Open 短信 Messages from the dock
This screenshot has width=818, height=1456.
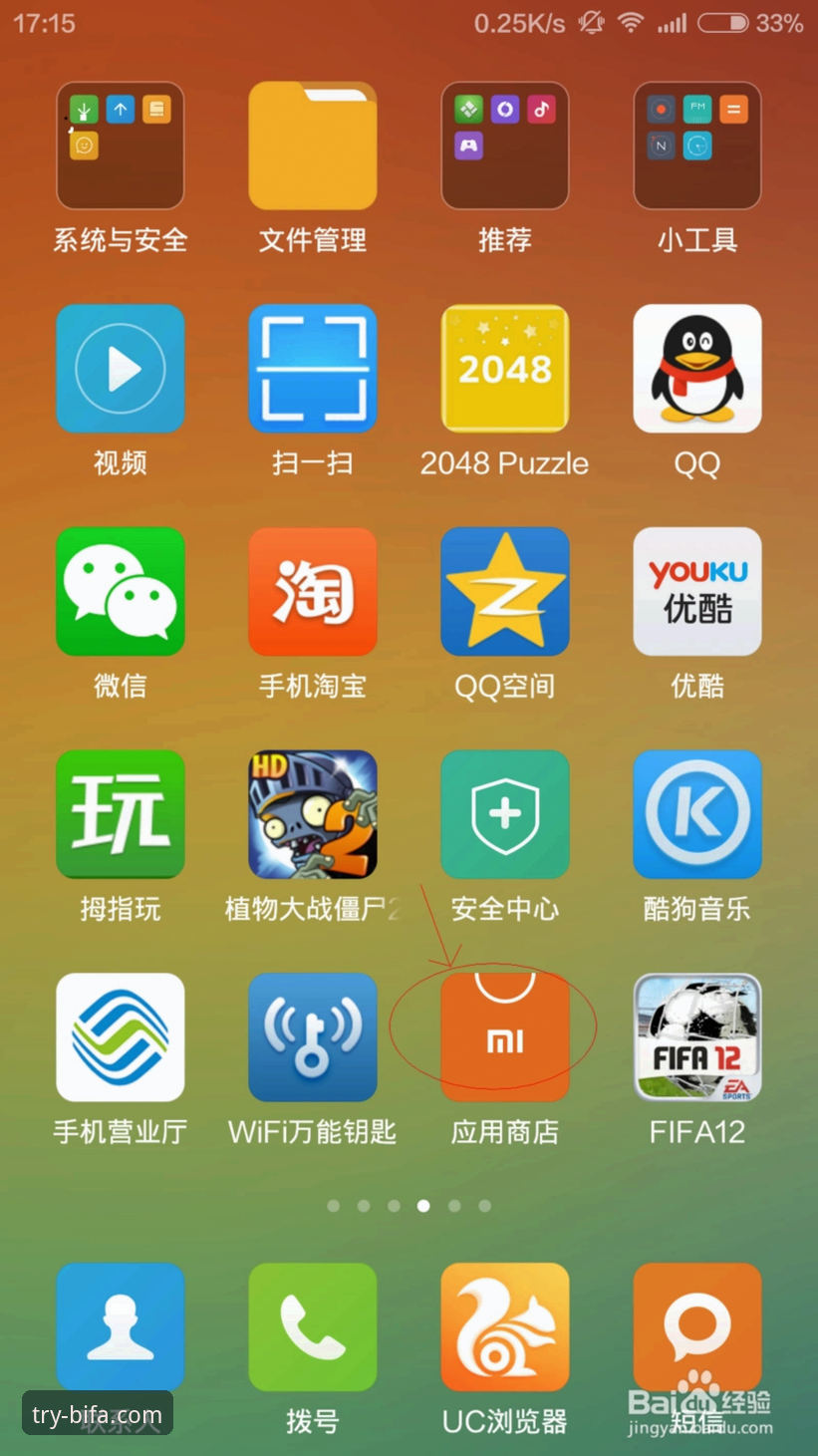coord(696,1326)
